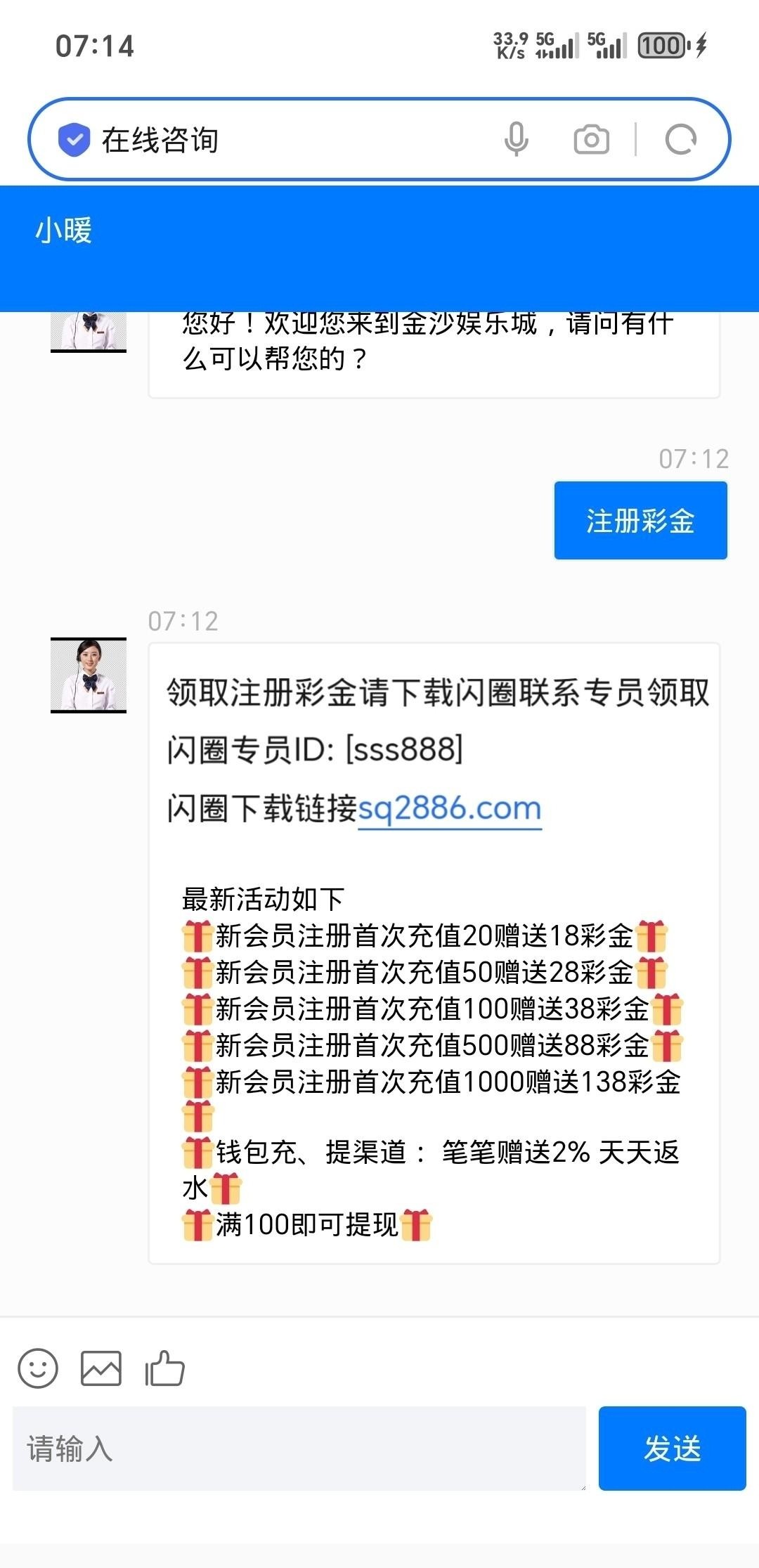Reload the page with the refresh icon
Screen dimensions: 759x1568
tap(680, 140)
